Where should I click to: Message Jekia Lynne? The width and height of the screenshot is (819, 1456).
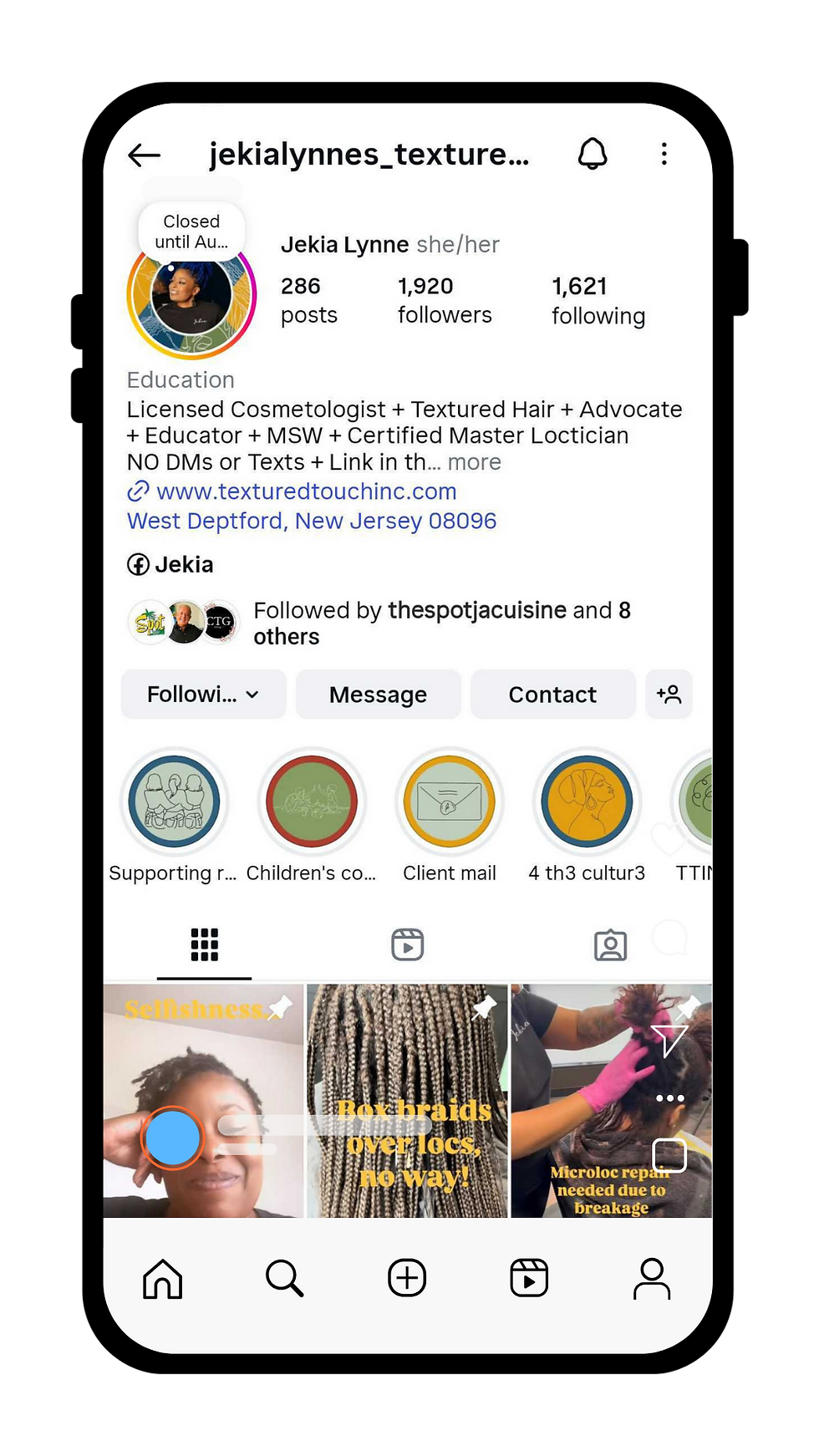tap(378, 695)
